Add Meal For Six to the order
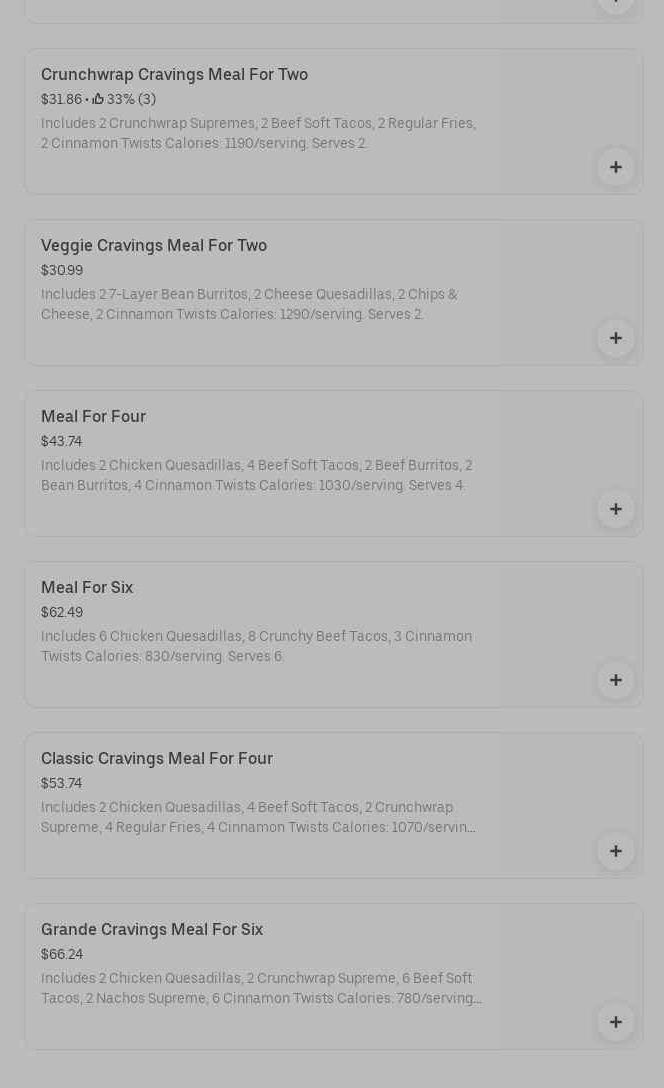 615,680
